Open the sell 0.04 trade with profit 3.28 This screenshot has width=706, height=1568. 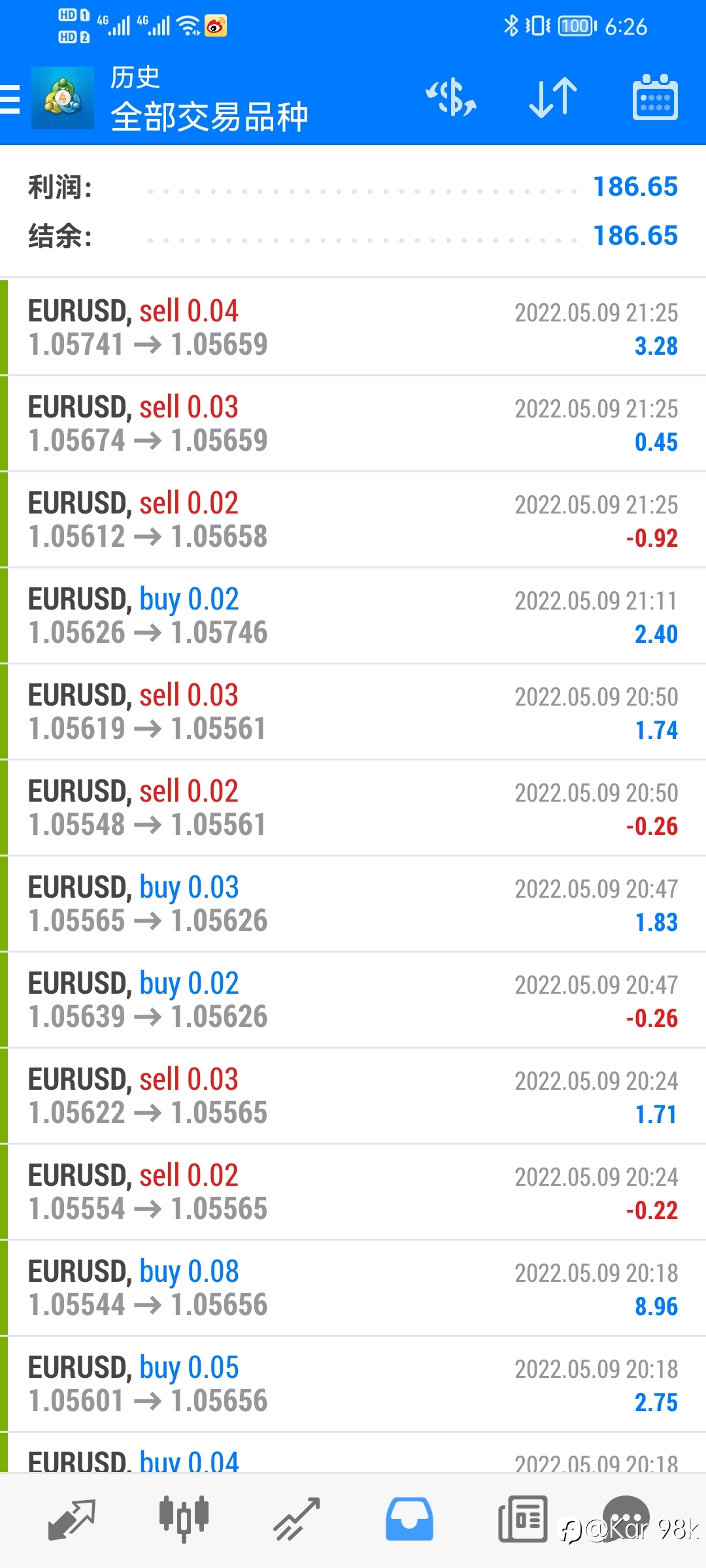tap(353, 327)
